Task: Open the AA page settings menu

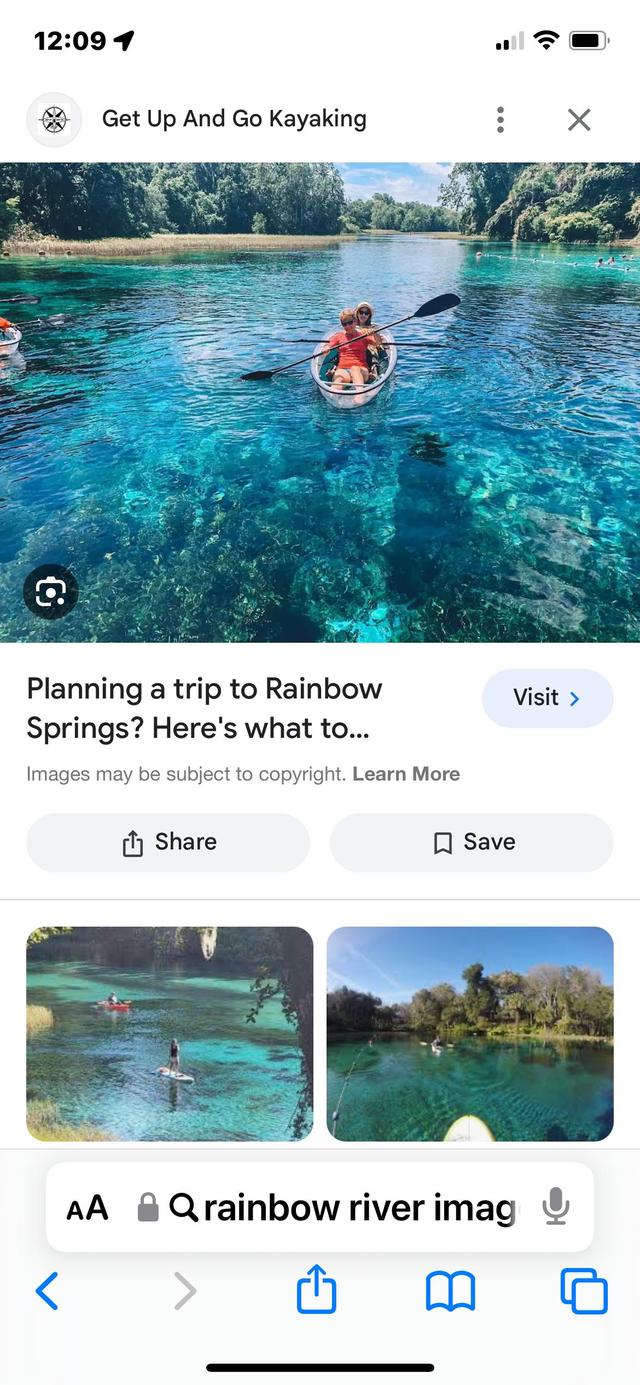Action: (87, 1207)
